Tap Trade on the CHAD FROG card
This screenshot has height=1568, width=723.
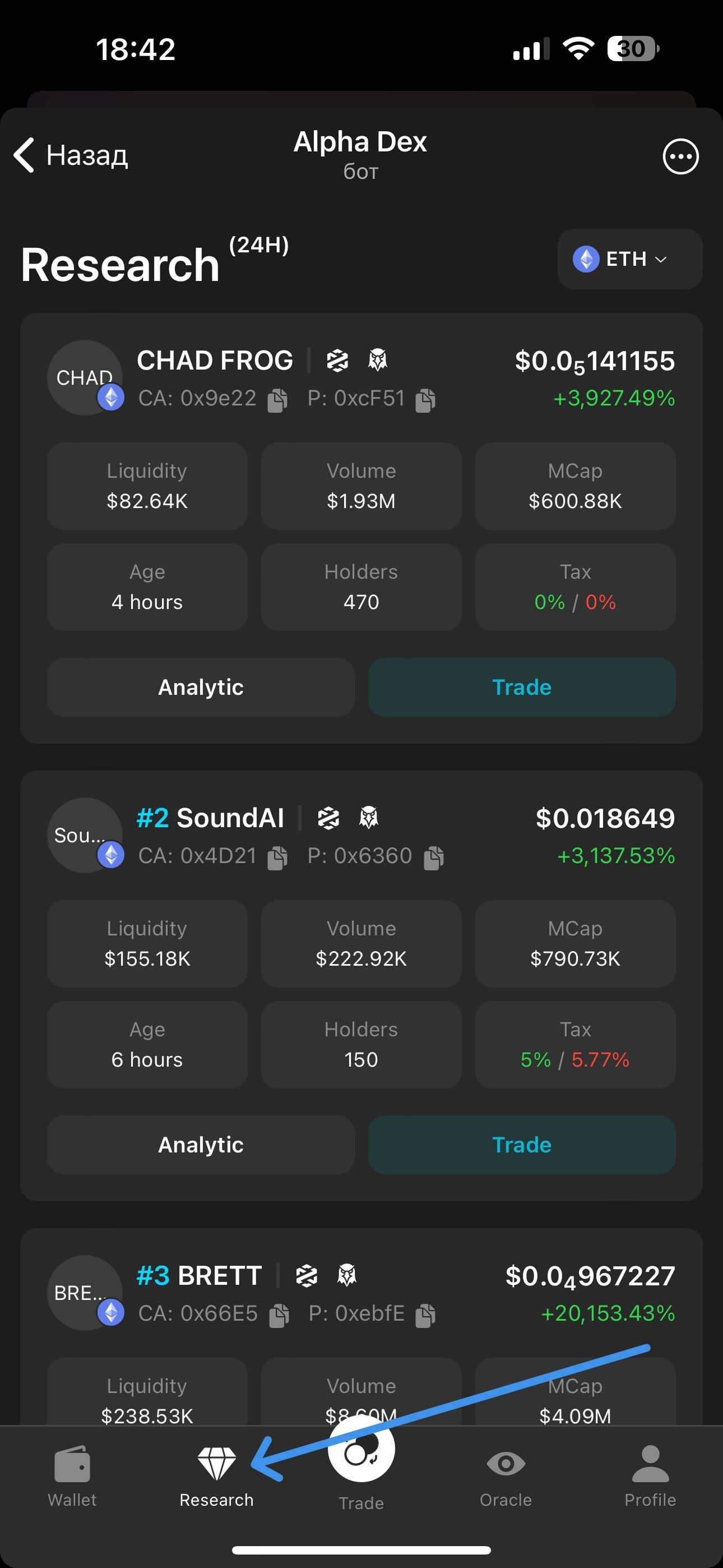tap(522, 687)
